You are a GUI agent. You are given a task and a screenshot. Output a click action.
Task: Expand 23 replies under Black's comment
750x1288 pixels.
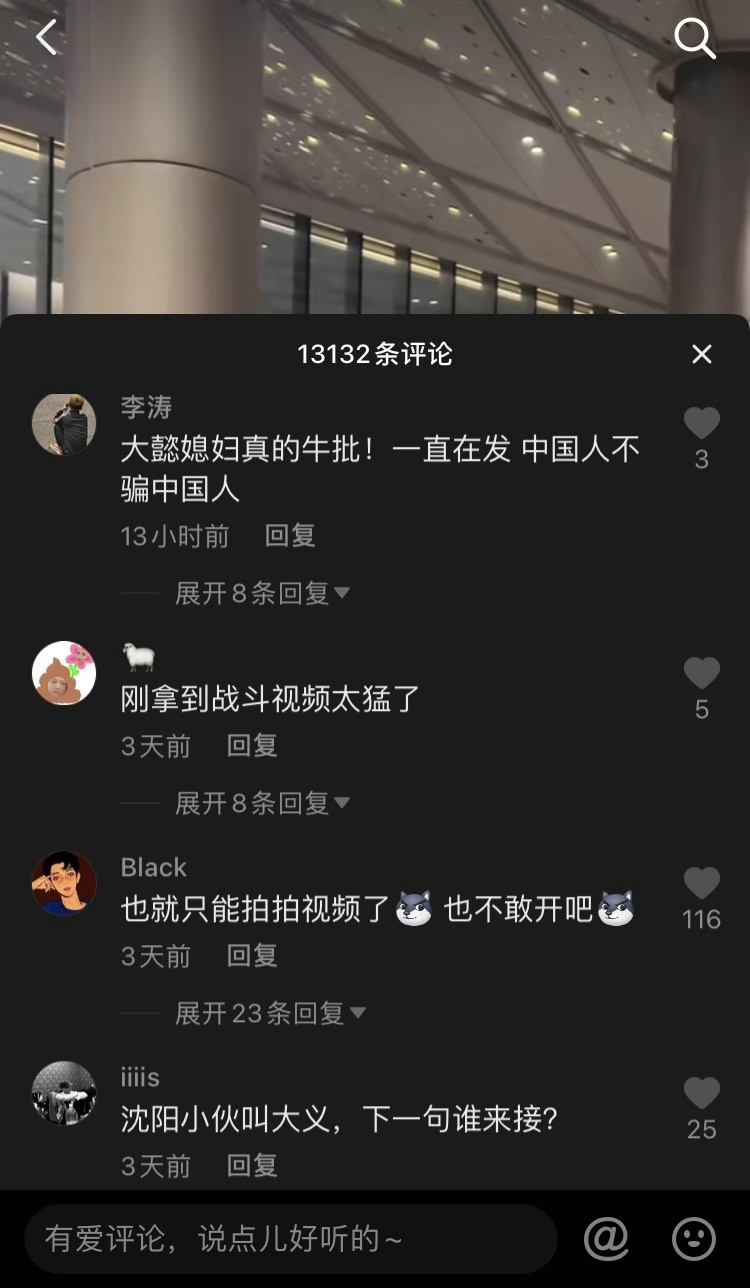(x=270, y=1013)
